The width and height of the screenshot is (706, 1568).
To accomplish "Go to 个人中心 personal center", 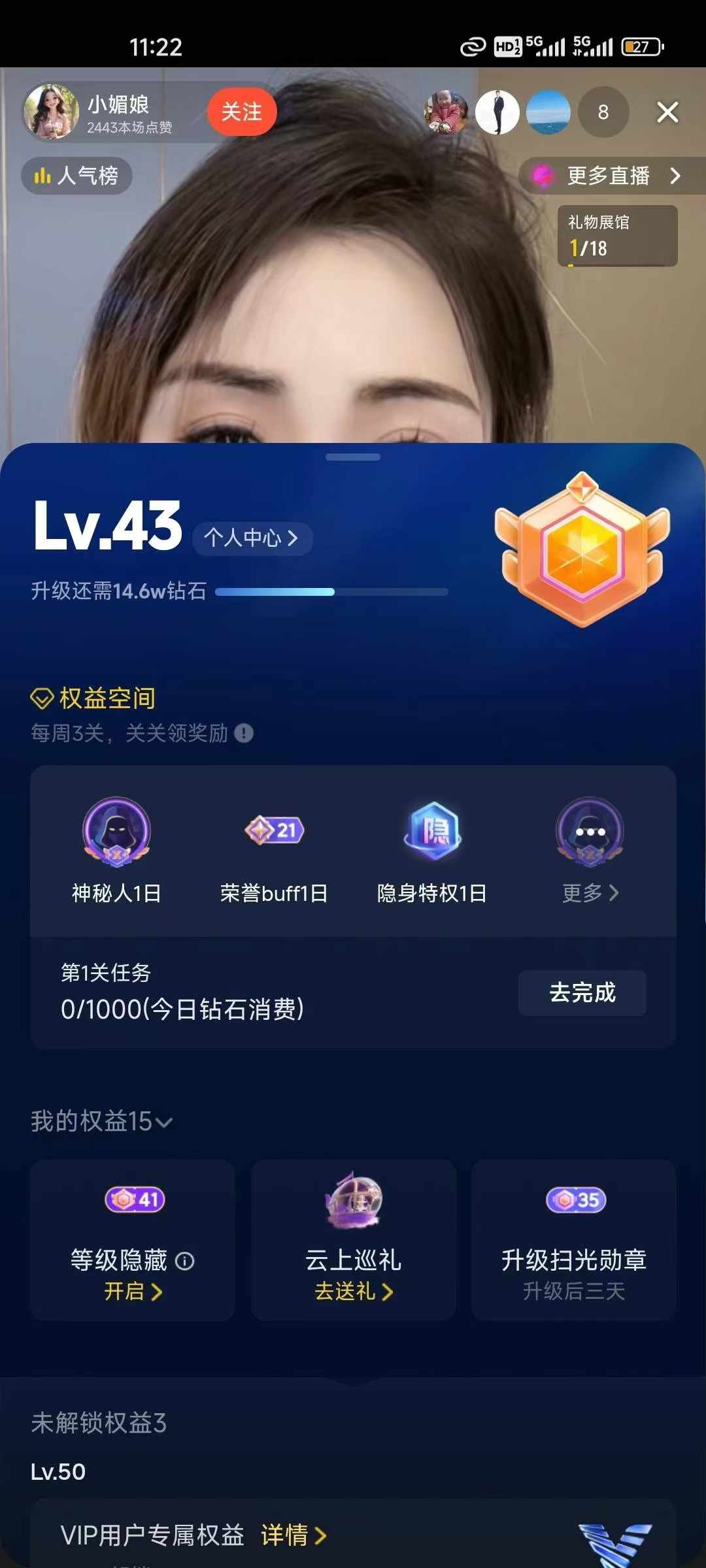I will click(x=252, y=538).
